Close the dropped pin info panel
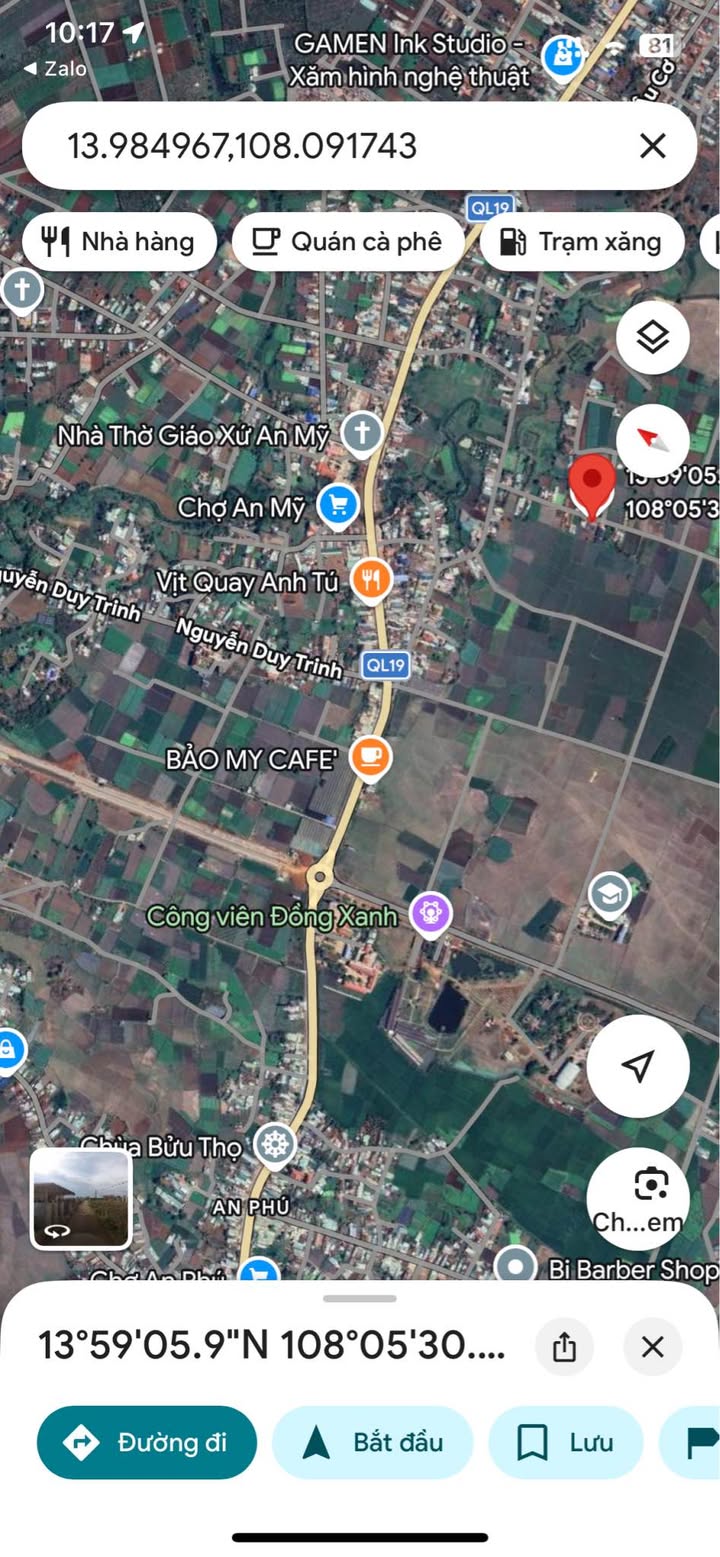The height and width of the screenshot is (1557, 720). coord(652,1346)
